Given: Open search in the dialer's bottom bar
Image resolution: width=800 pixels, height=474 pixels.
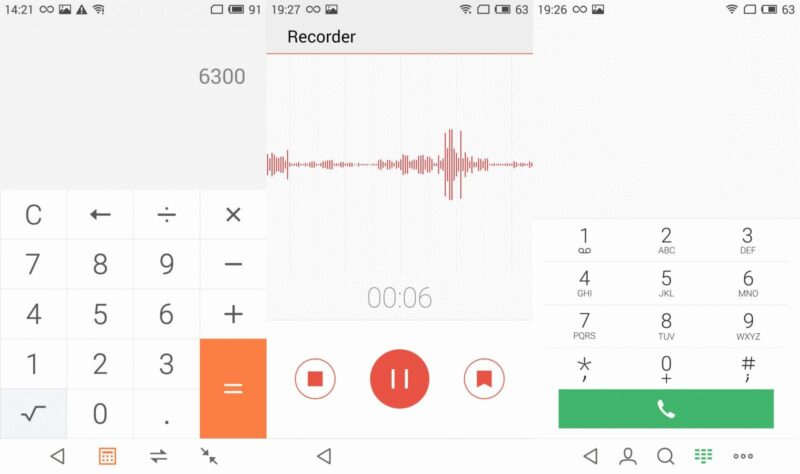Looking at the screenshot, I should (x=665, y=456).
